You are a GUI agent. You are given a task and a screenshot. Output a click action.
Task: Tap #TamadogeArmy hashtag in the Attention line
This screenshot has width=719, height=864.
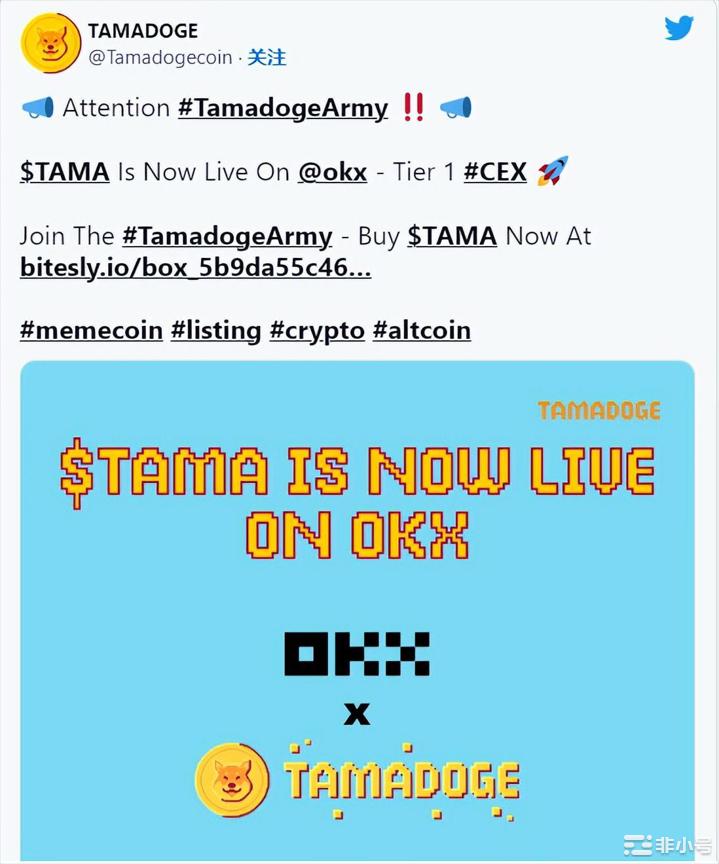(283, 108)
